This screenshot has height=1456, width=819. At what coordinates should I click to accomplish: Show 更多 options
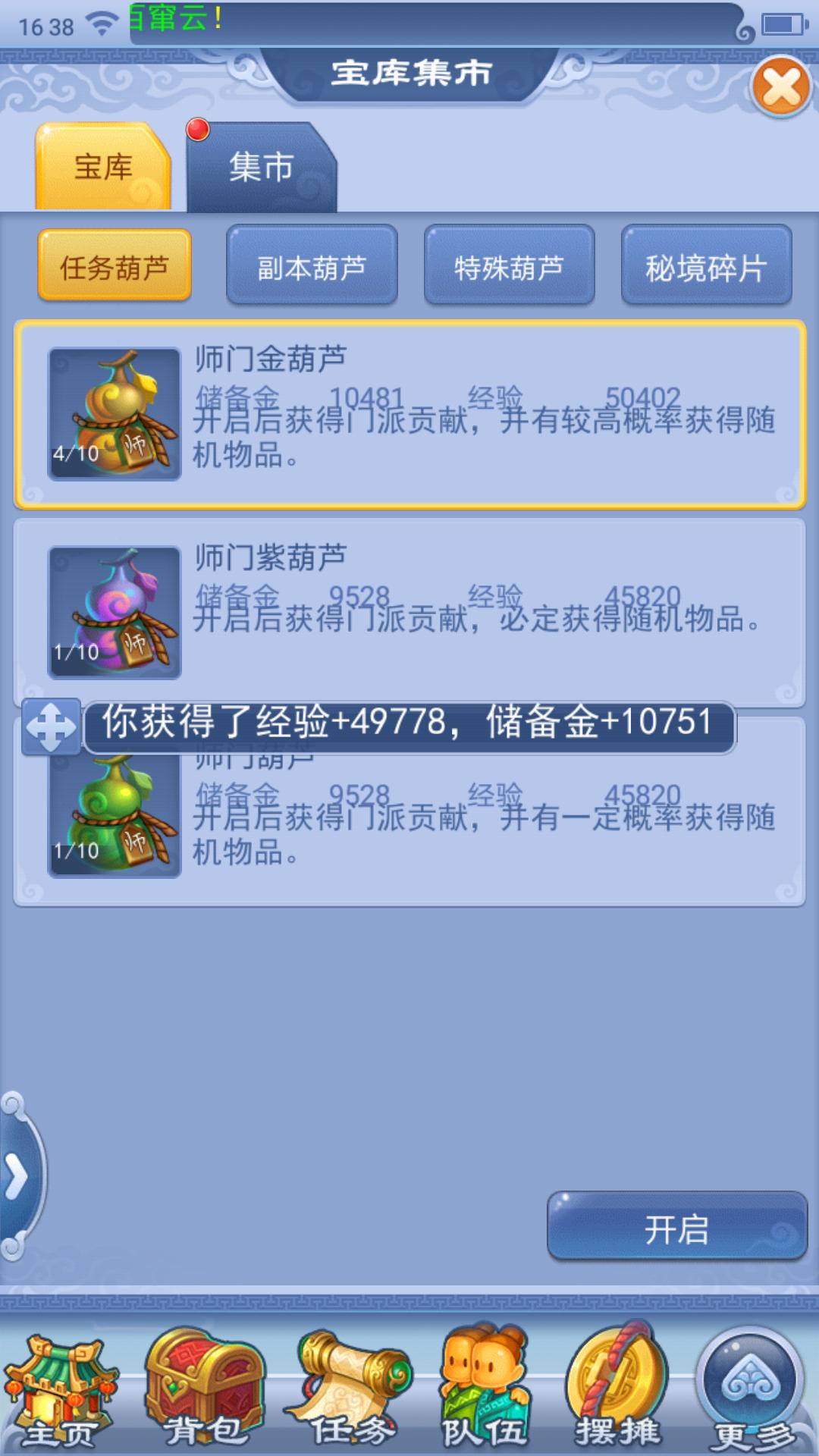tap(752, 1392)
